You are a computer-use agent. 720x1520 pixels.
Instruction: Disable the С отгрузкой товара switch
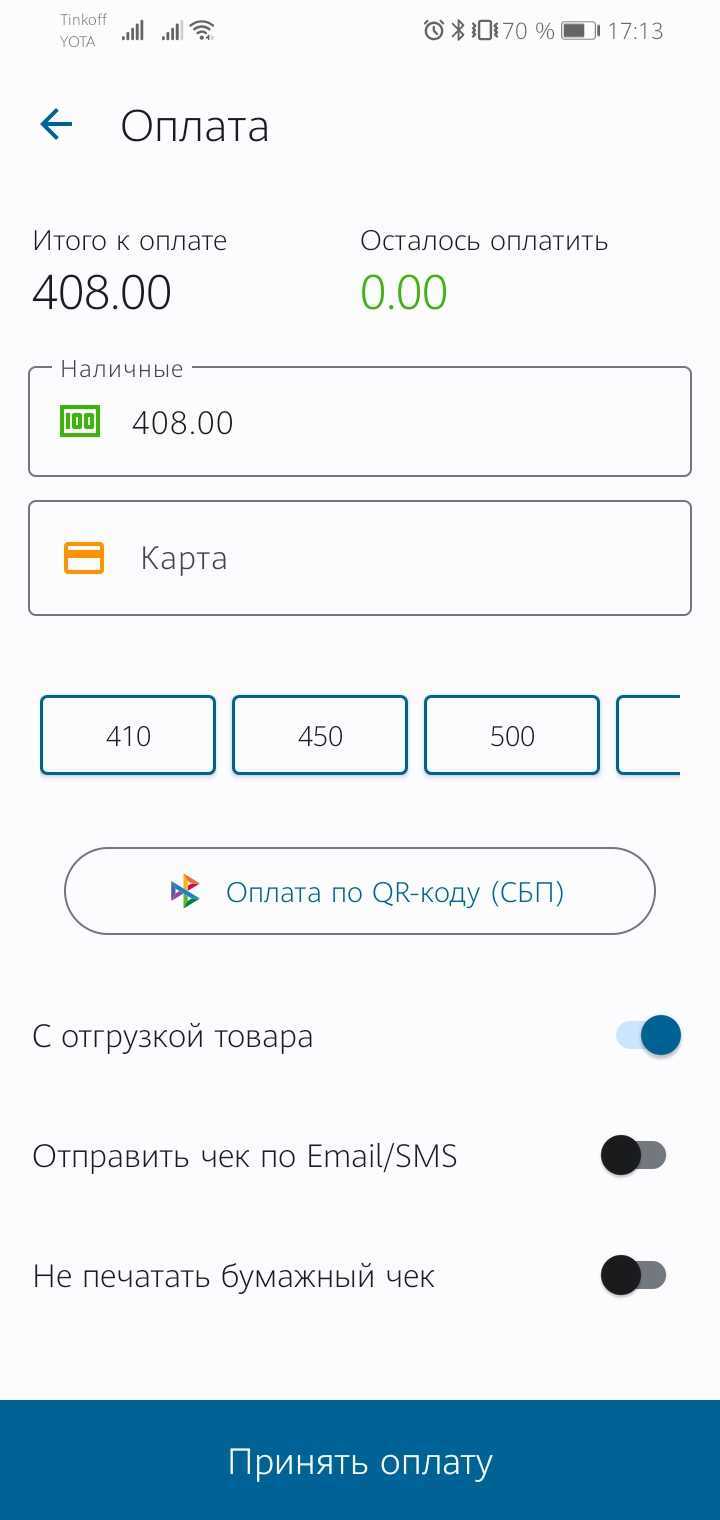pyautogui.click(x=648, y=1036)
